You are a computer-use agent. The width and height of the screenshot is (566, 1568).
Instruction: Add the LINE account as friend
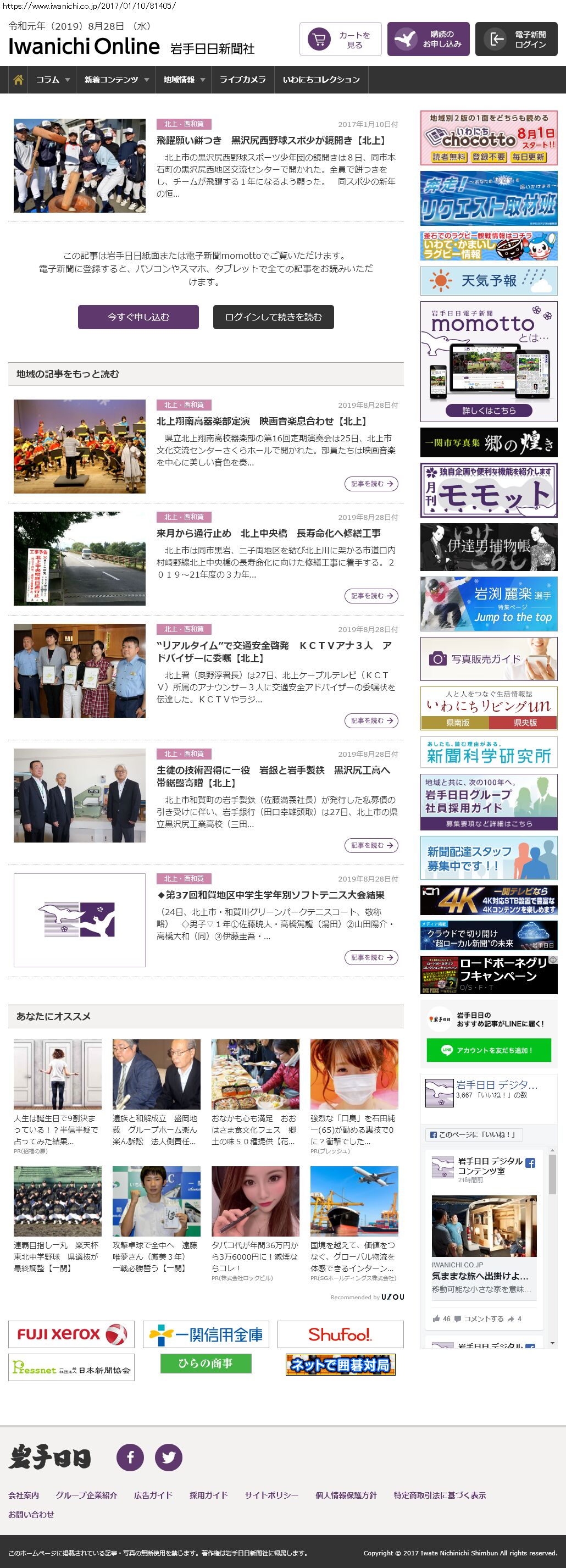point(489,1050)
